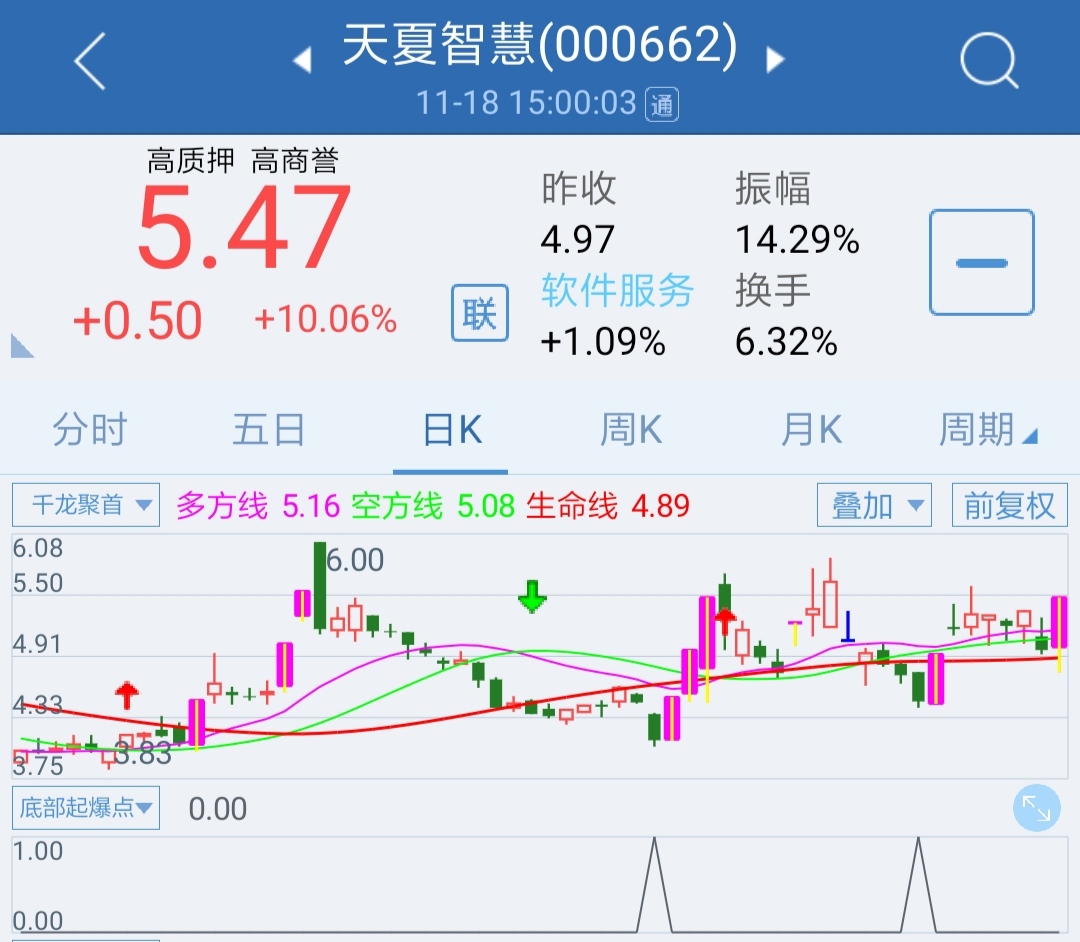Switch to the 周K tab

point(631,430)
